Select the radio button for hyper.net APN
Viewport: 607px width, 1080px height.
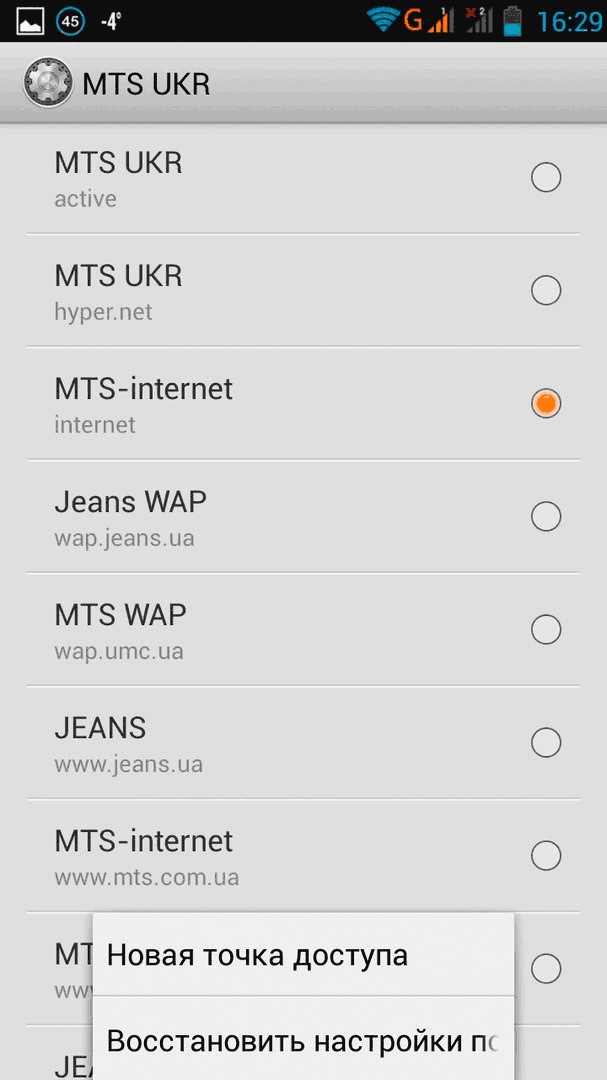point(546,291)
